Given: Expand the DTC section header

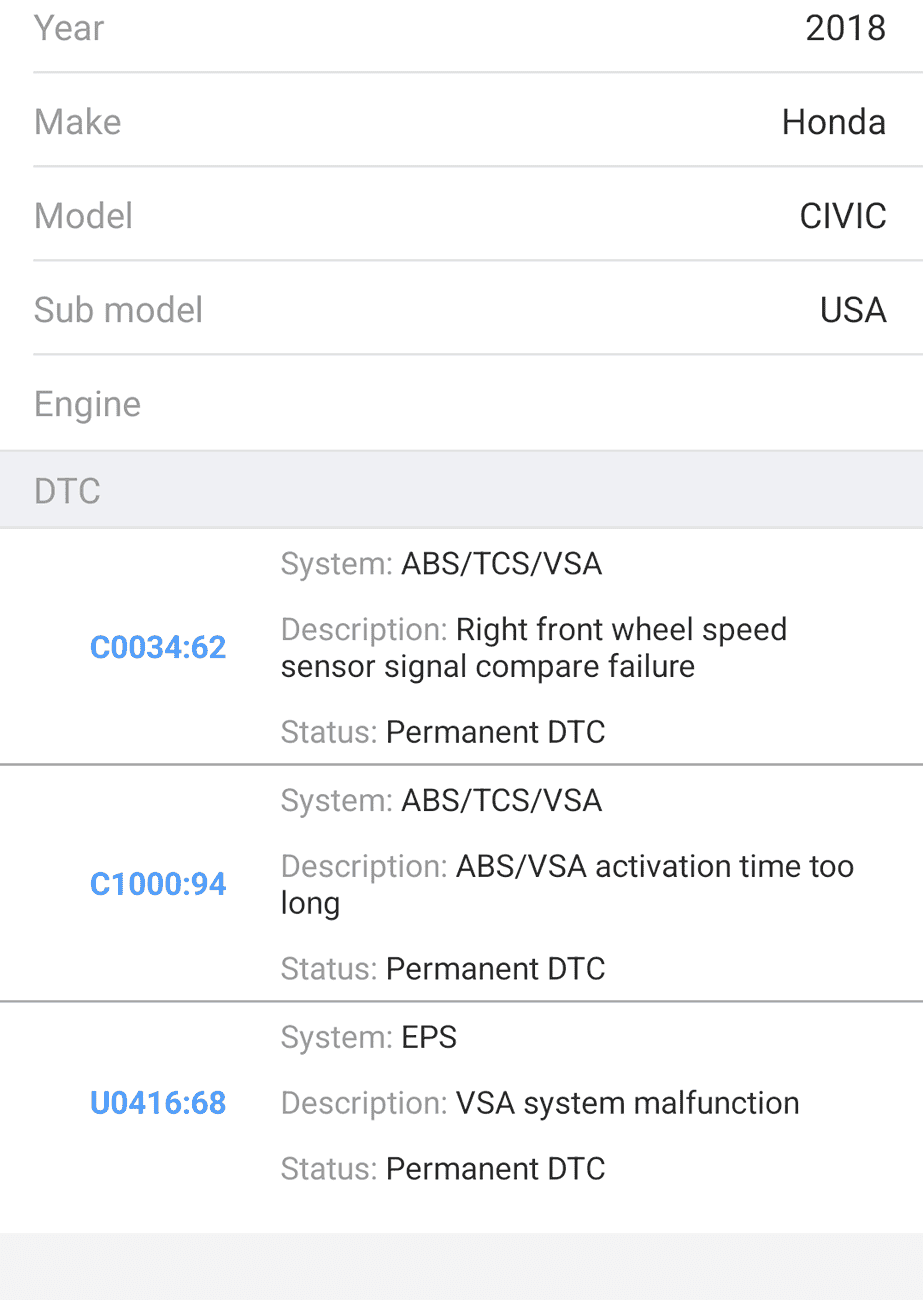Looking at the screenshot, I should [460, 490].
